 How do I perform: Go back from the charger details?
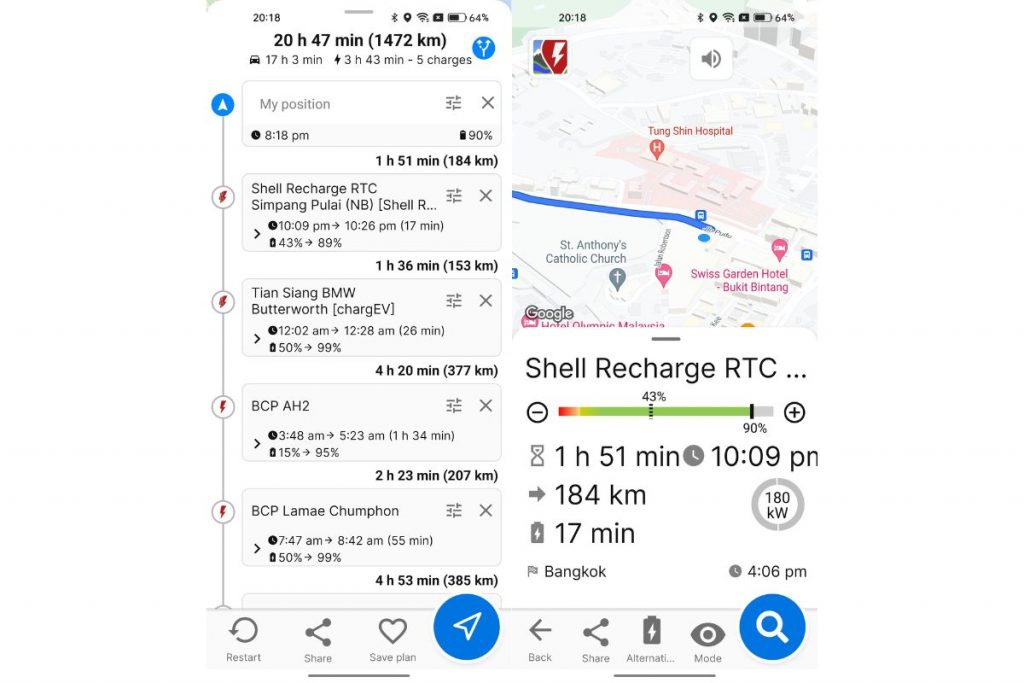pyautogui.click(x=540, y=639)
